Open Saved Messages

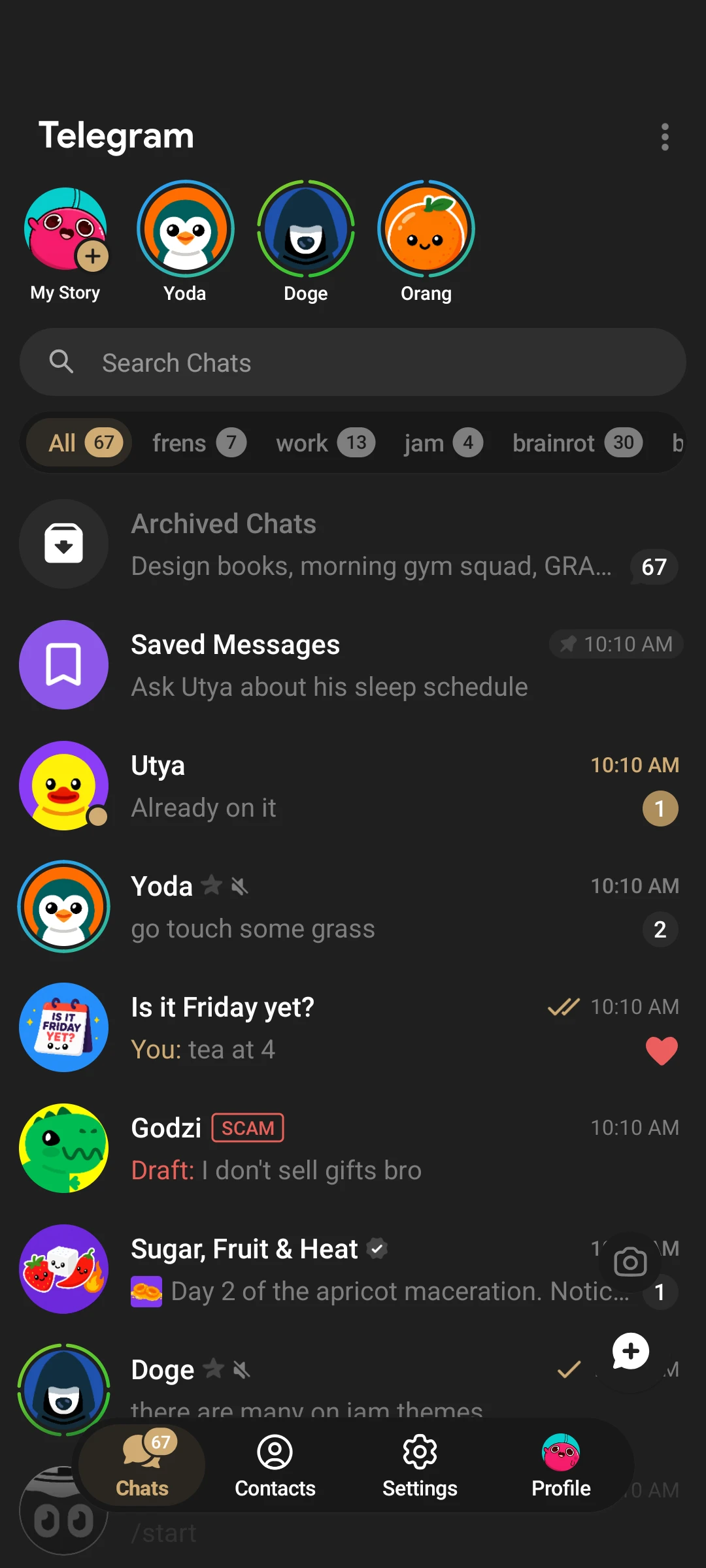coord(353,665)
